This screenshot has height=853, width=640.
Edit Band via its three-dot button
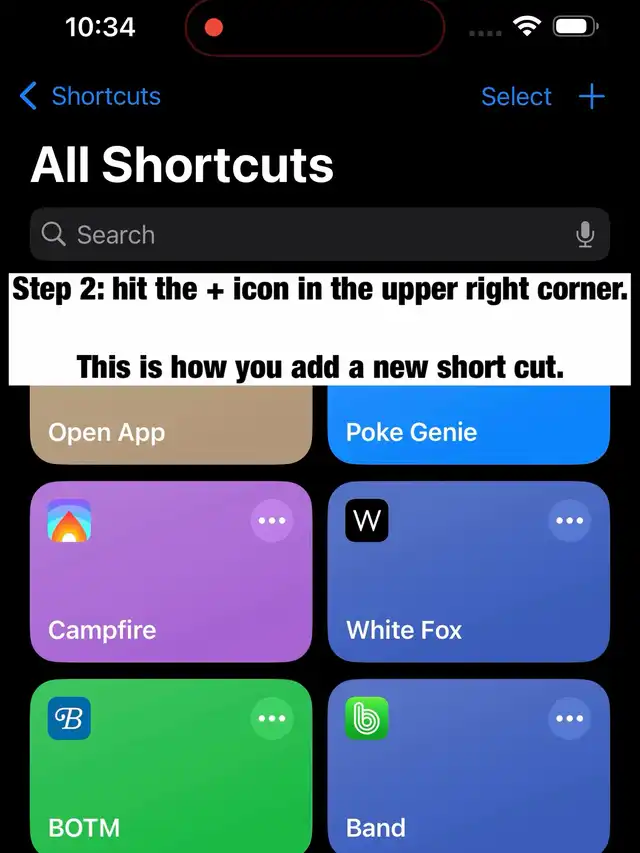(x=570, y=719)
